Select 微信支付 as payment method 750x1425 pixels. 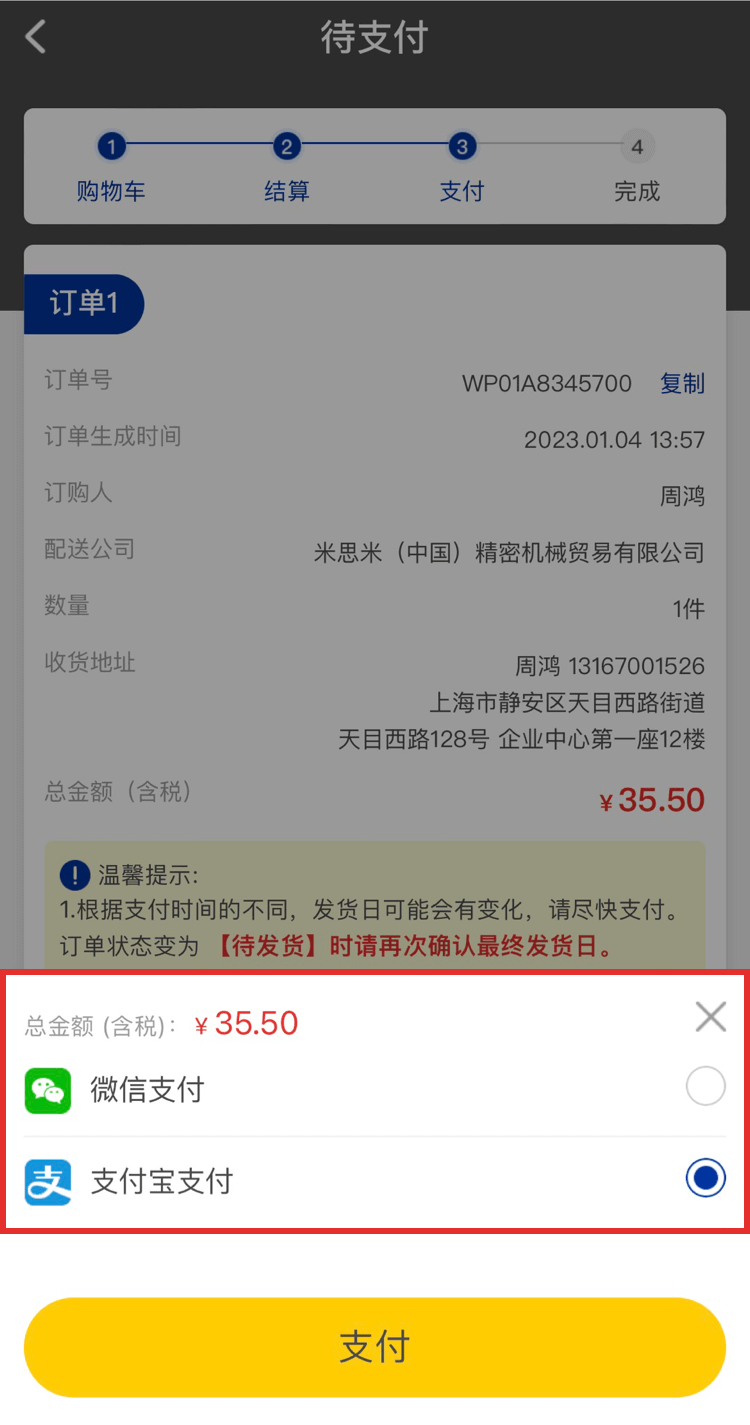[x=705, y=1087]
